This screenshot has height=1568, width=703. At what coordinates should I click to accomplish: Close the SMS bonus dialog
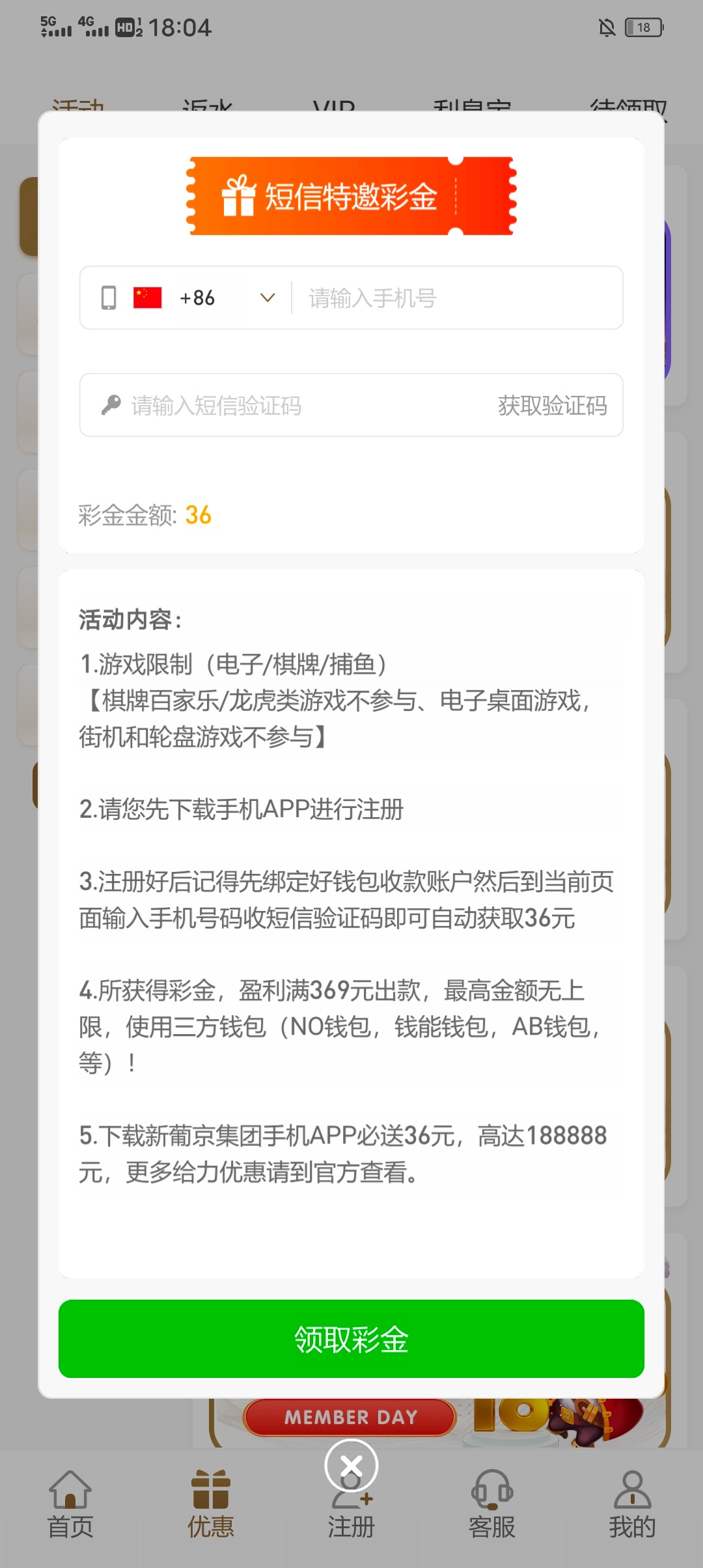point(351,1466)
